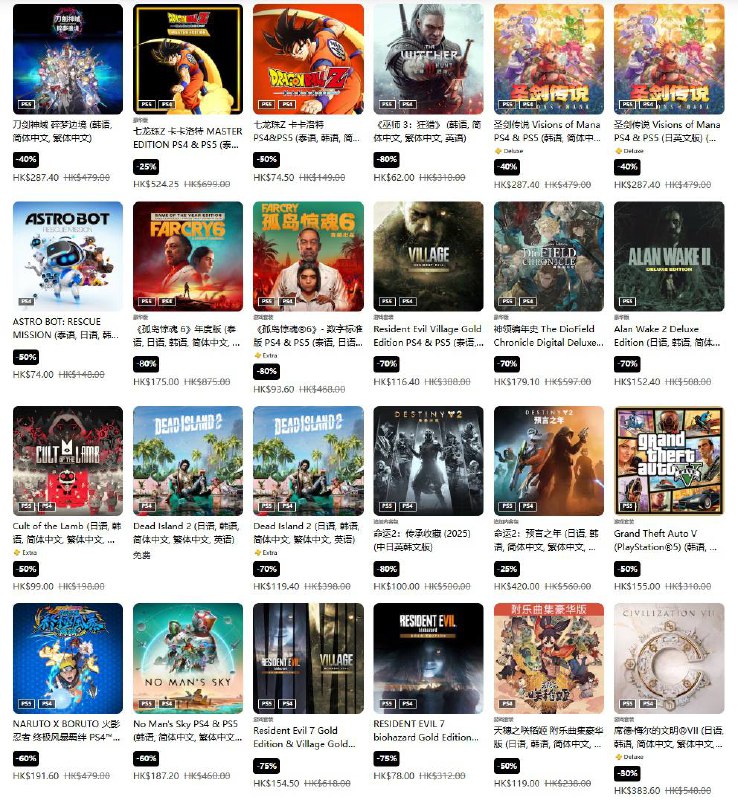
Task: Open Alan Wake 2 Deluxe Edition tile
Action: tap(668, 257)
